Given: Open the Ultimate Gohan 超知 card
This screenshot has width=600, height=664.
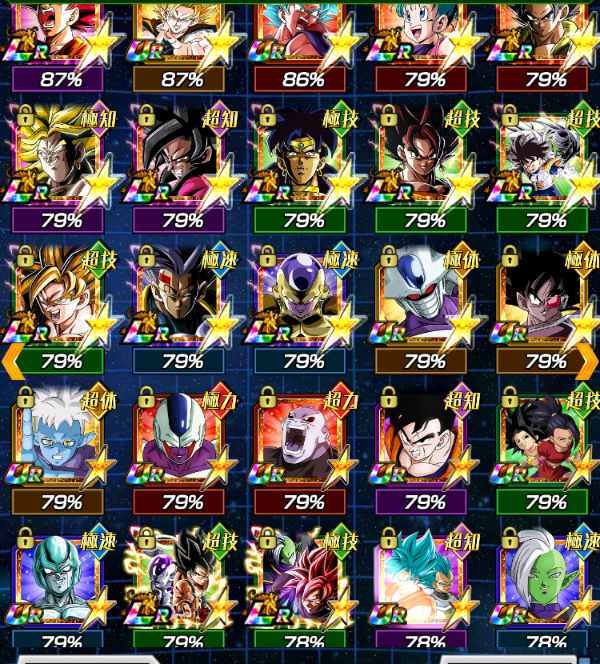Looking at the screenshot, I should tap(424, 437).
